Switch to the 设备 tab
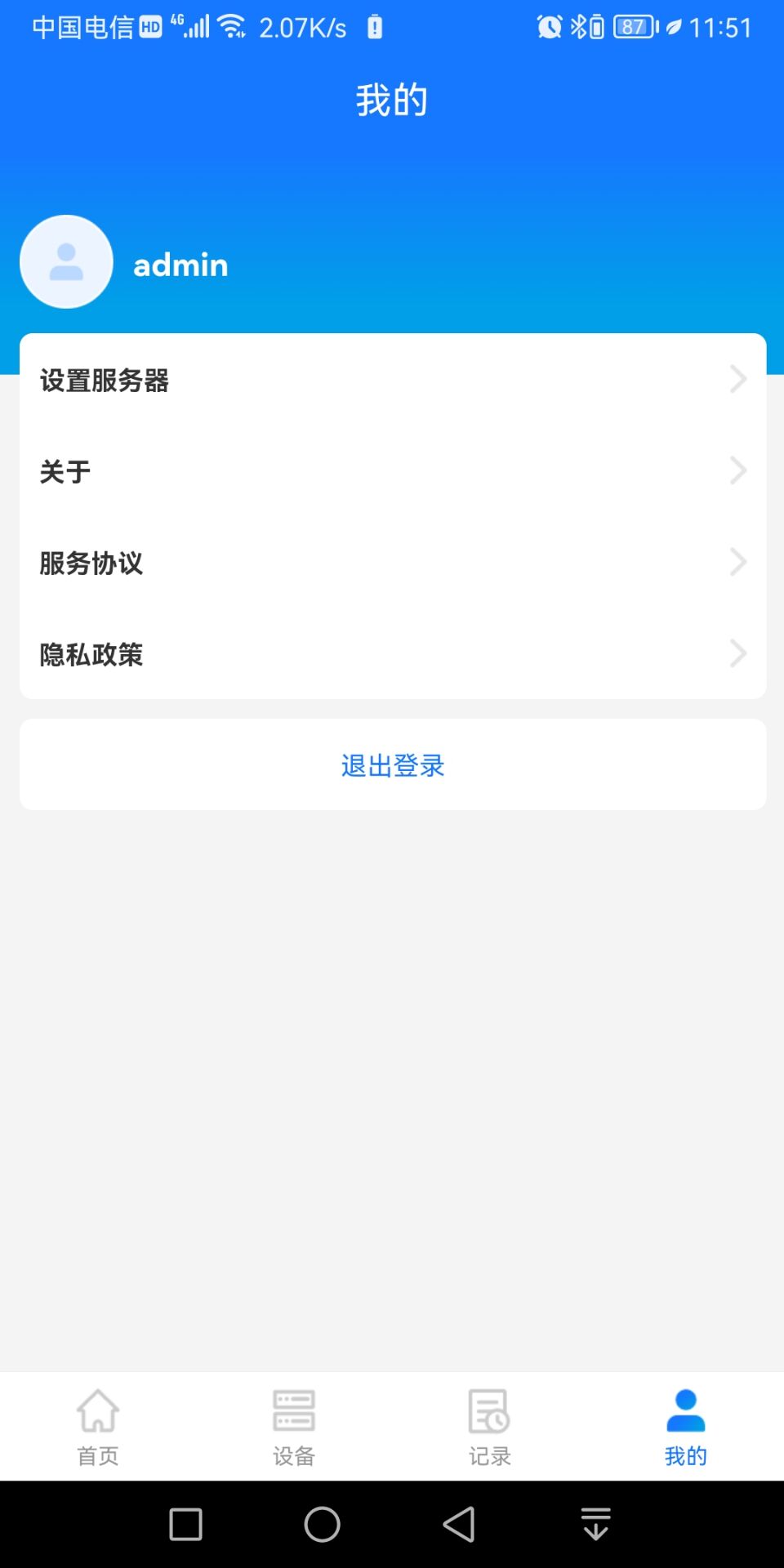784x1568 pixels. point(294,1427)
